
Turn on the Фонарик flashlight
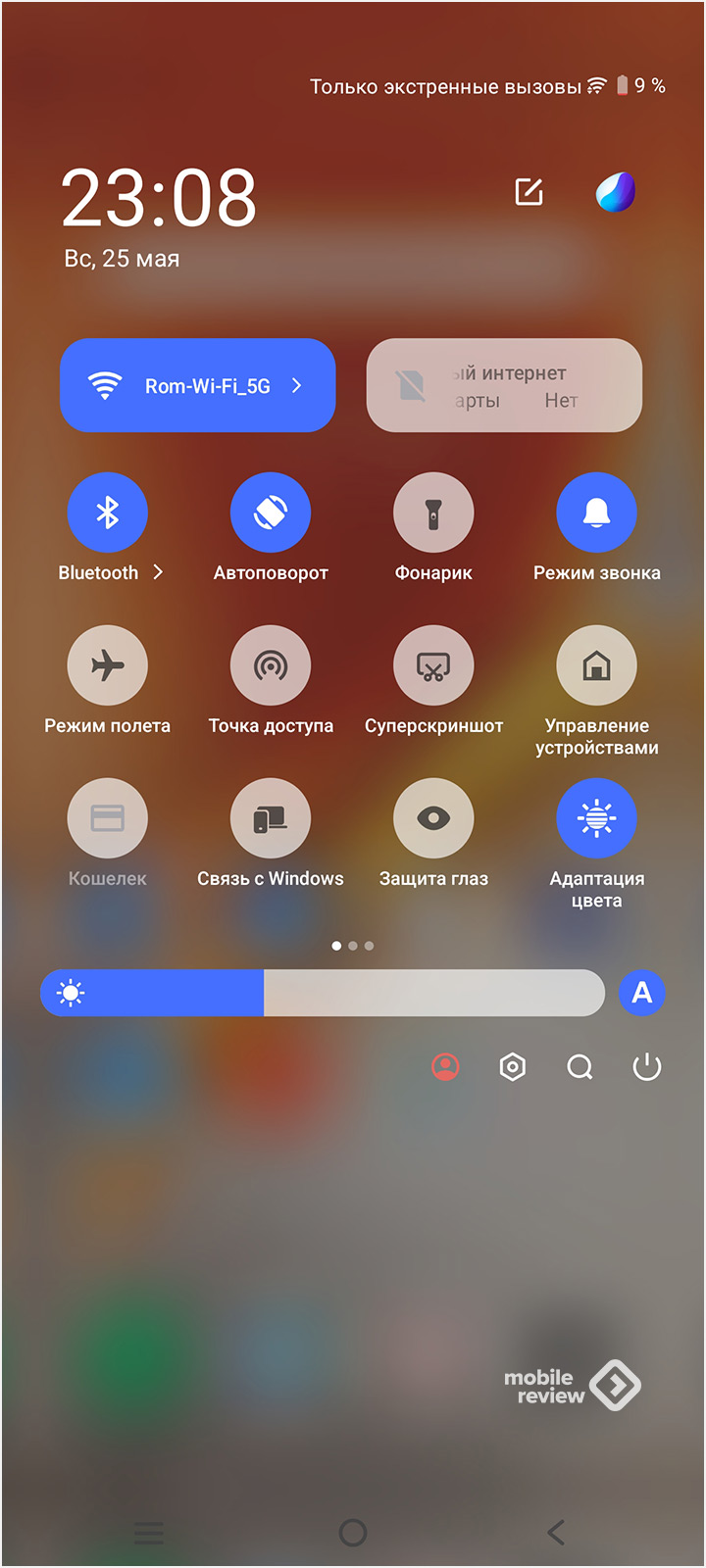point(433,513)
